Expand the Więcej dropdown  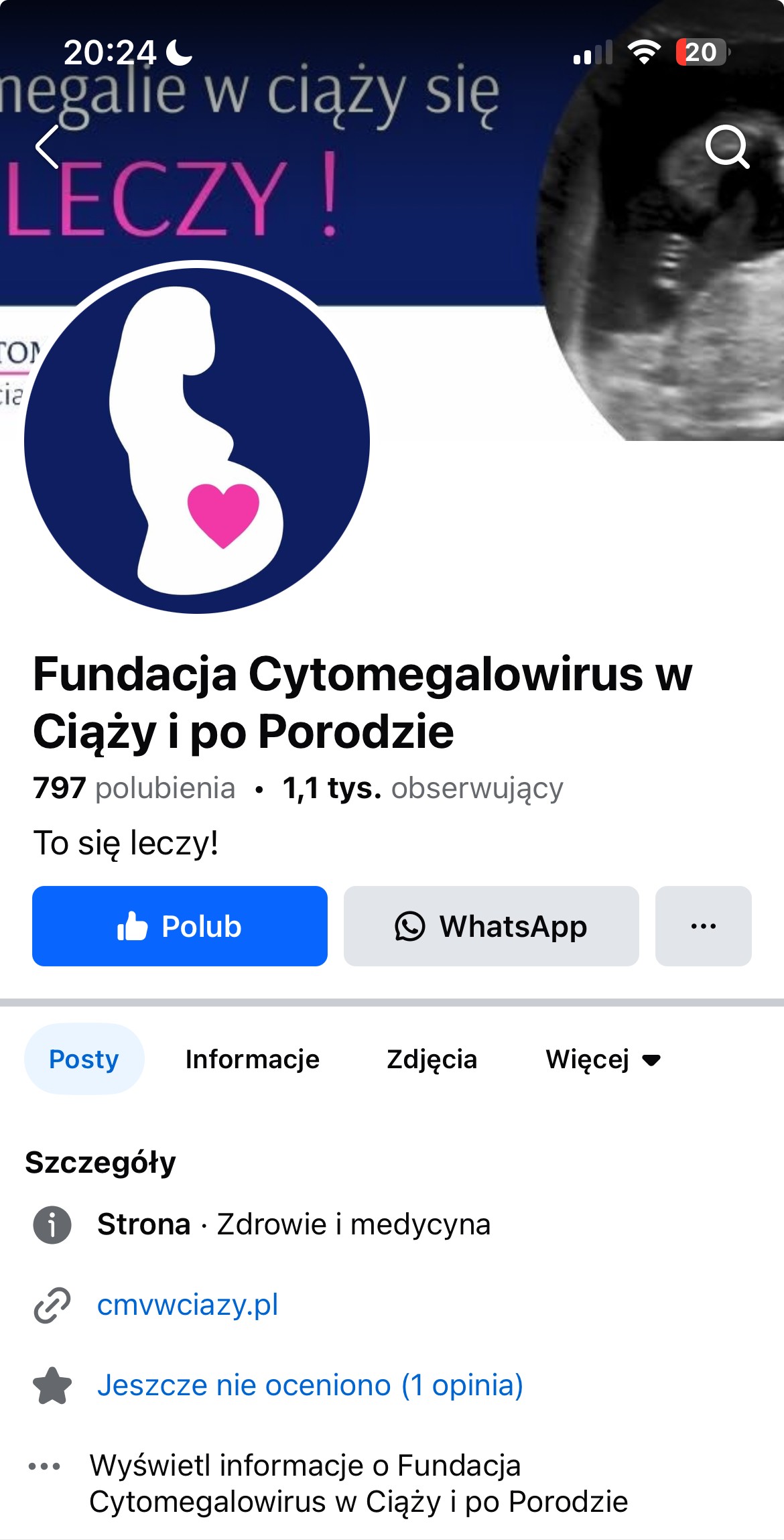pyautogui.click(x=603, y=1059)
